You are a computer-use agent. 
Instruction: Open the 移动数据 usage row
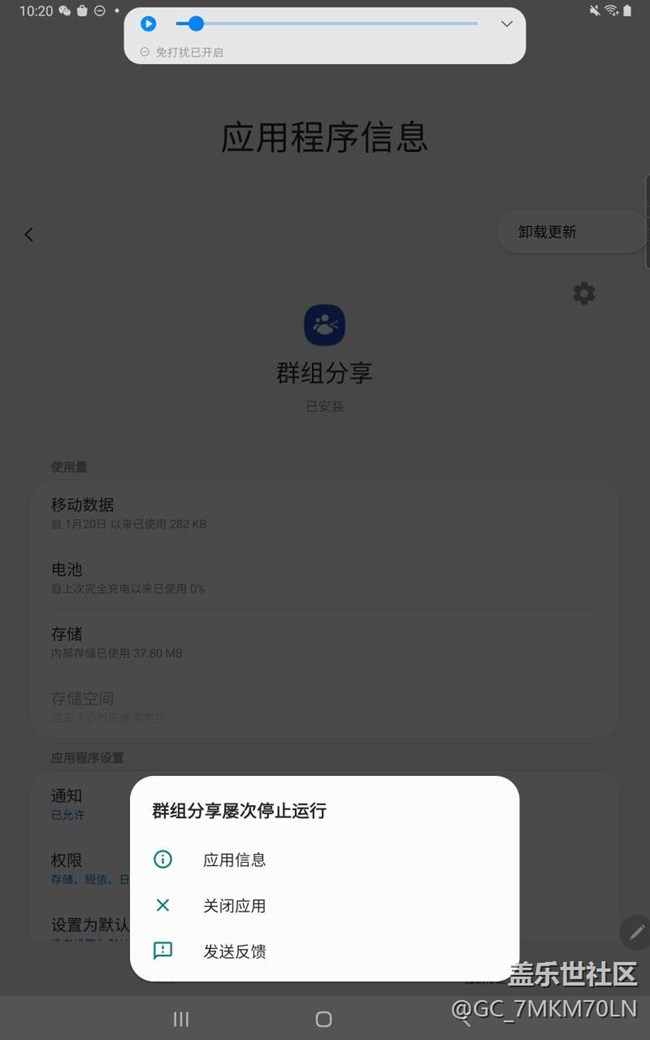324,513
